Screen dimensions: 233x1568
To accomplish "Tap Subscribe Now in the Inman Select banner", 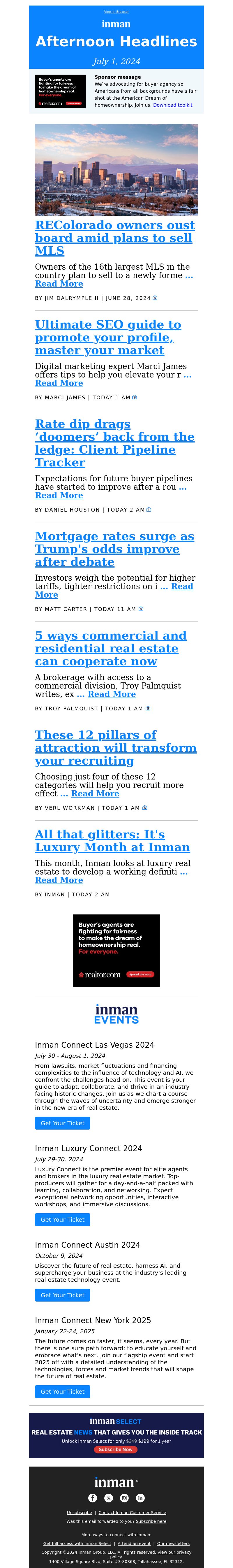I will 116,1449.
